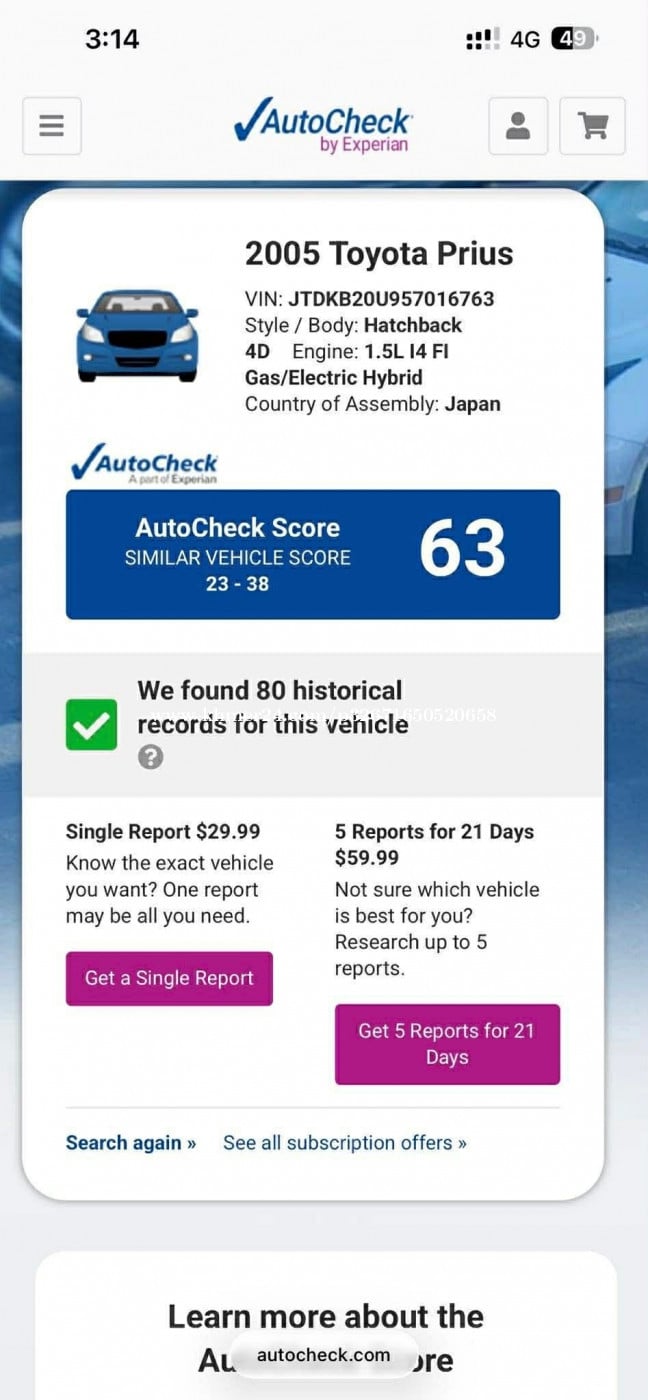Open the shopping cart

tap(593, 126)
